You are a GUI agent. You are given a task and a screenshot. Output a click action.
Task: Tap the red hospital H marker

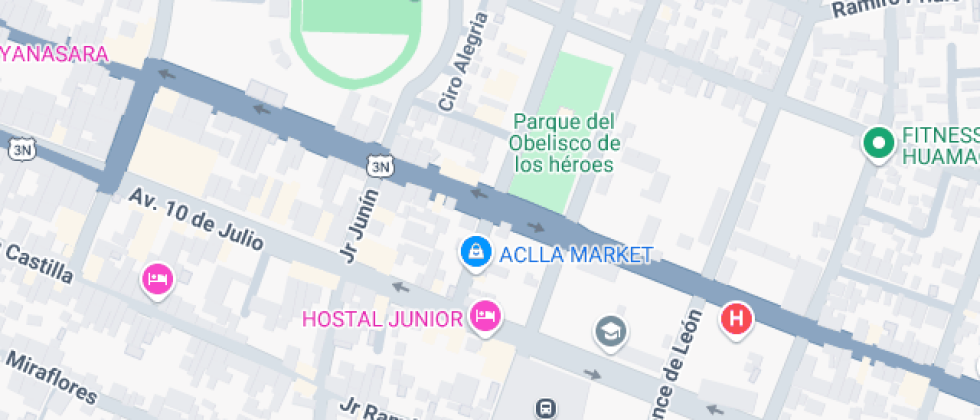pyautogui.click(x=736, y=320)
